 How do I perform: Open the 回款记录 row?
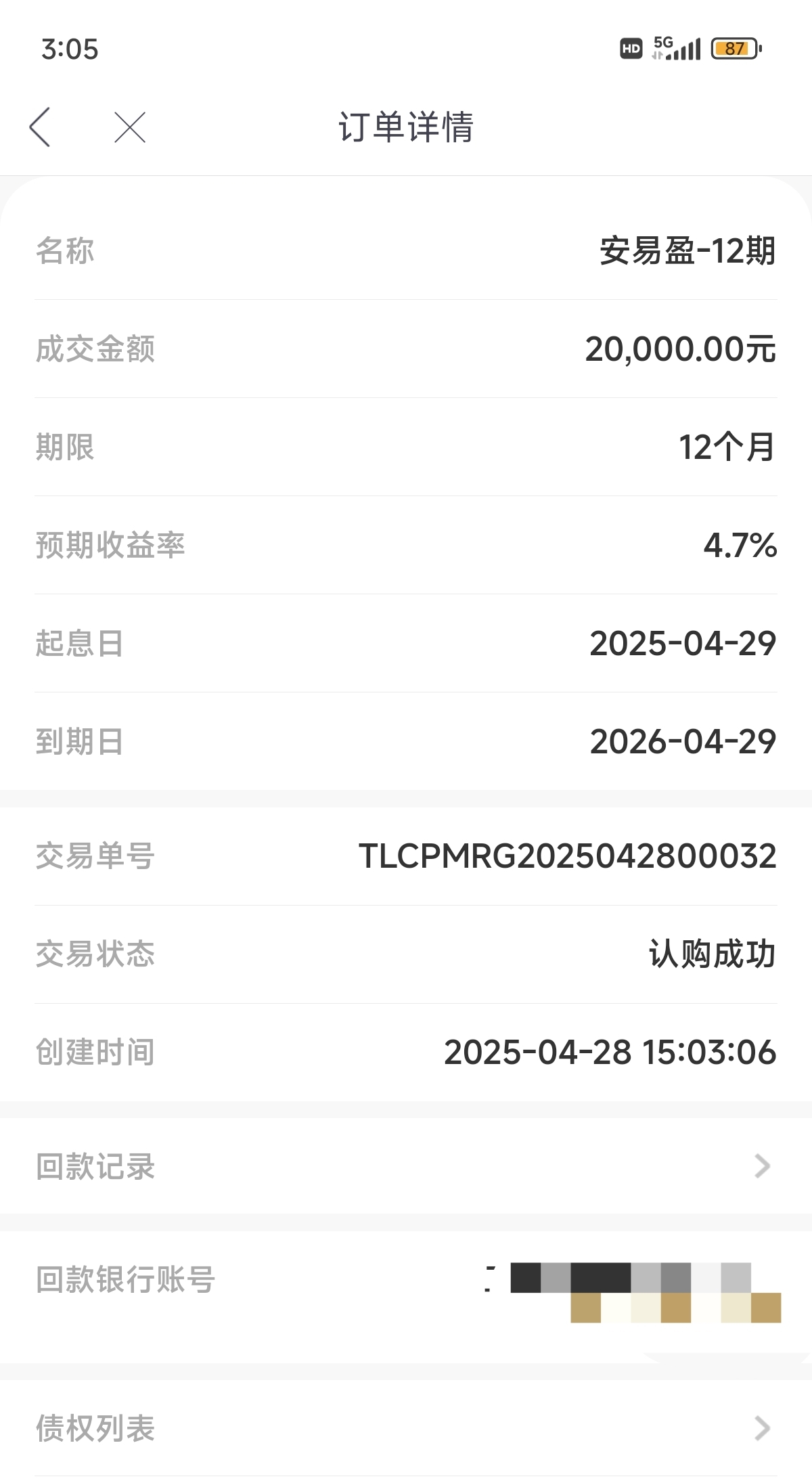(x=406, y=1166)
